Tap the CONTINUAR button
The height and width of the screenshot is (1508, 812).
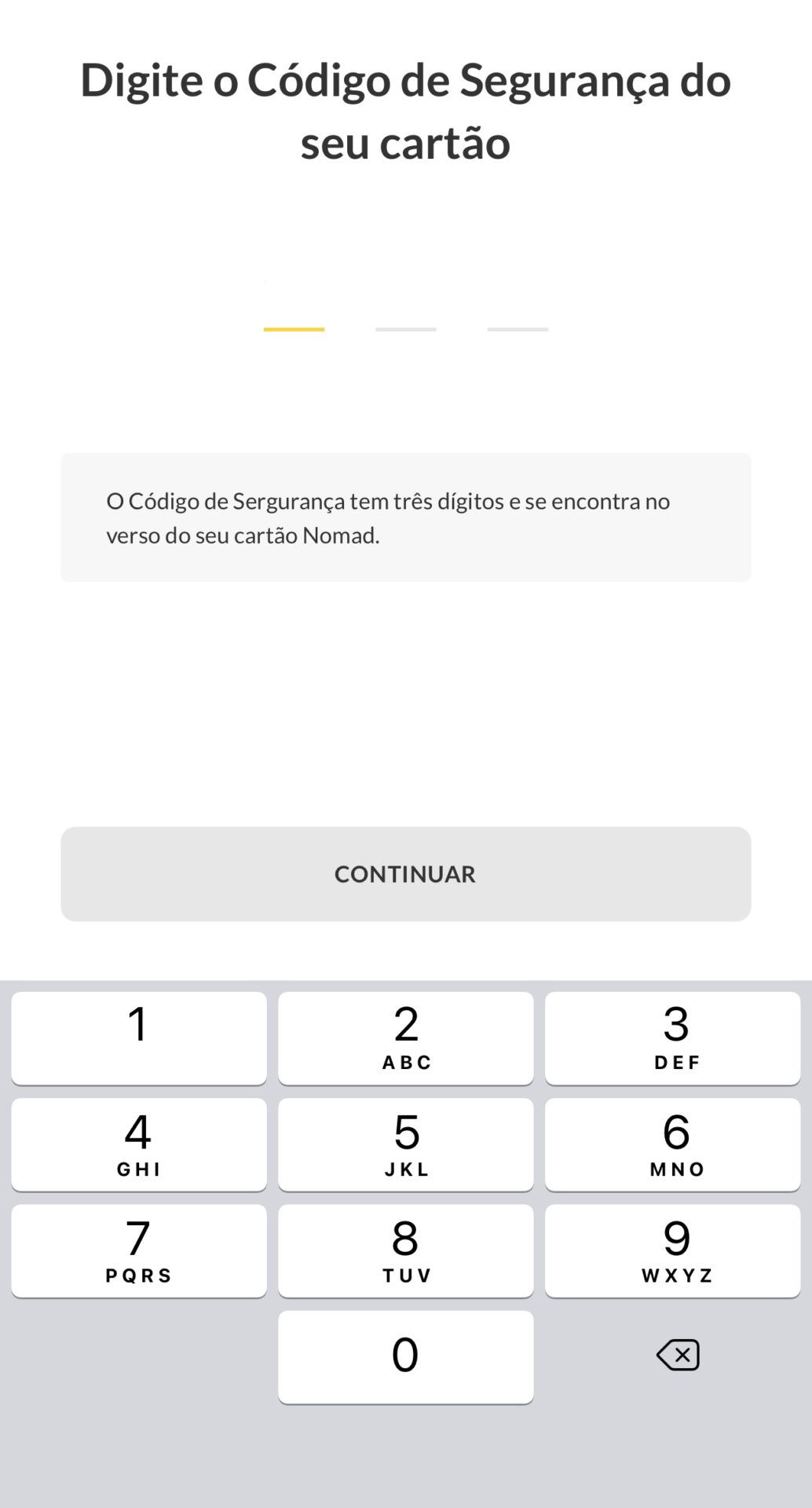[x=405, y=873]
